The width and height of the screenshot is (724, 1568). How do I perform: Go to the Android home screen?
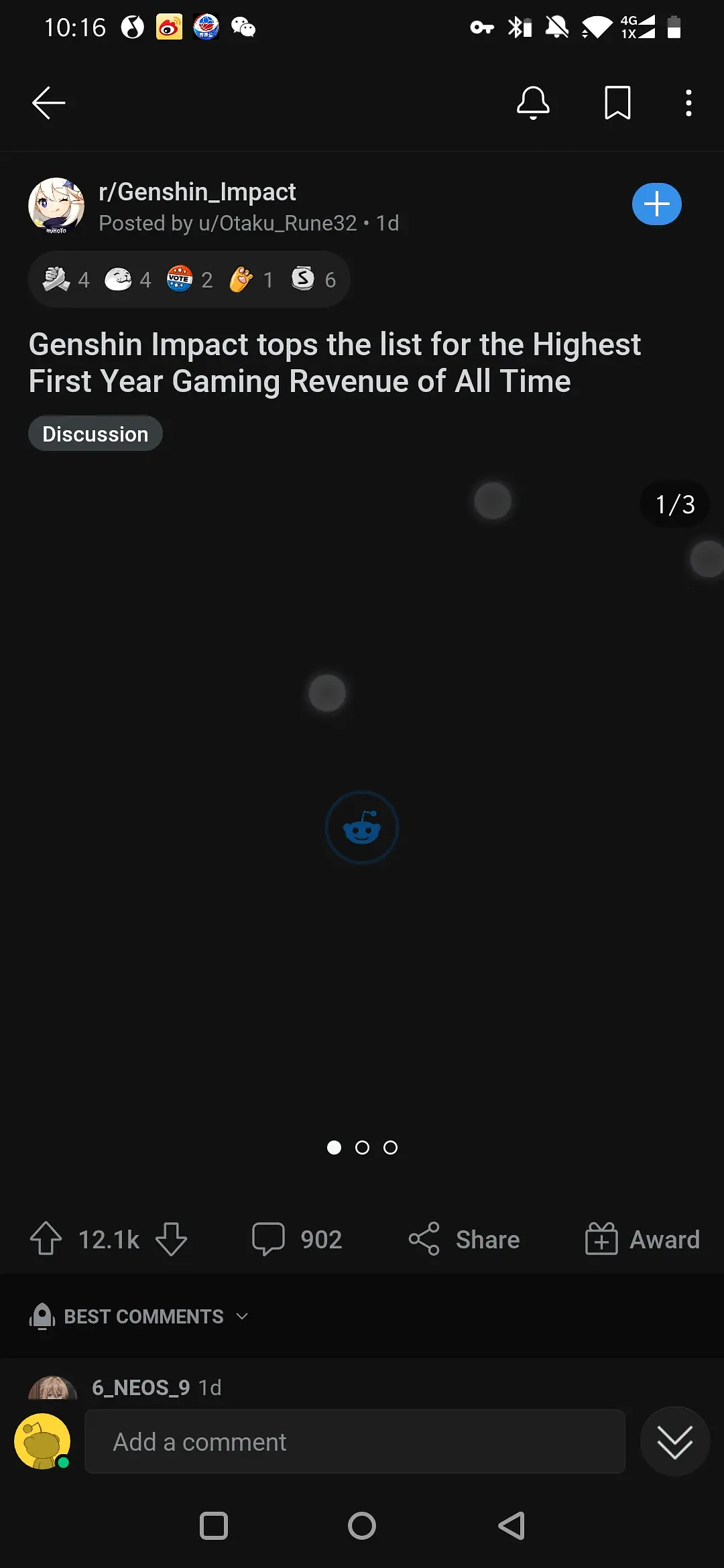(362, 1526)
